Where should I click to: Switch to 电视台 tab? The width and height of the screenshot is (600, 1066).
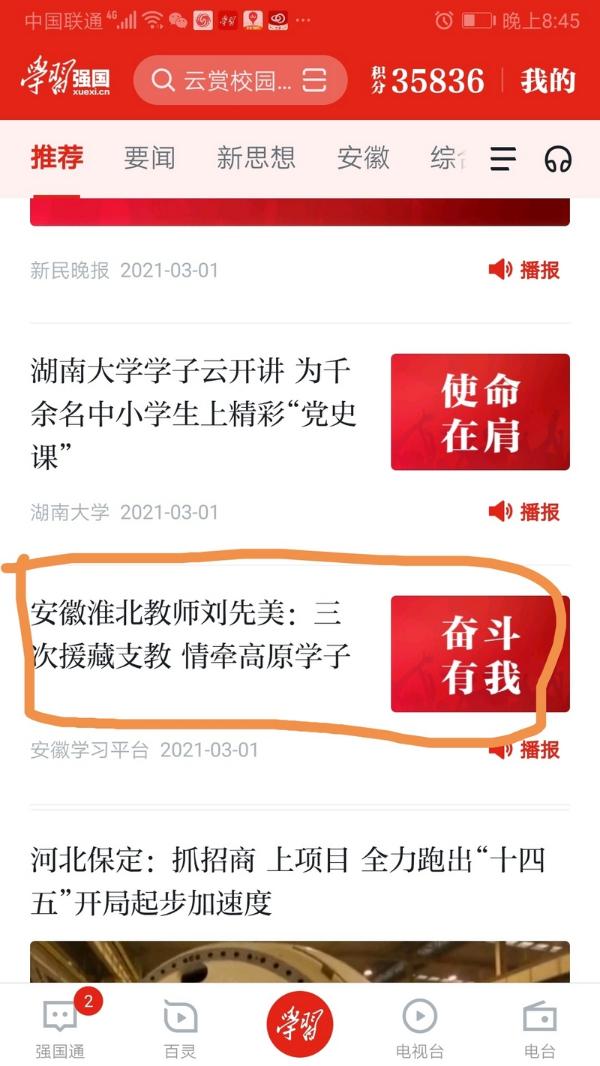point(419,1027)
